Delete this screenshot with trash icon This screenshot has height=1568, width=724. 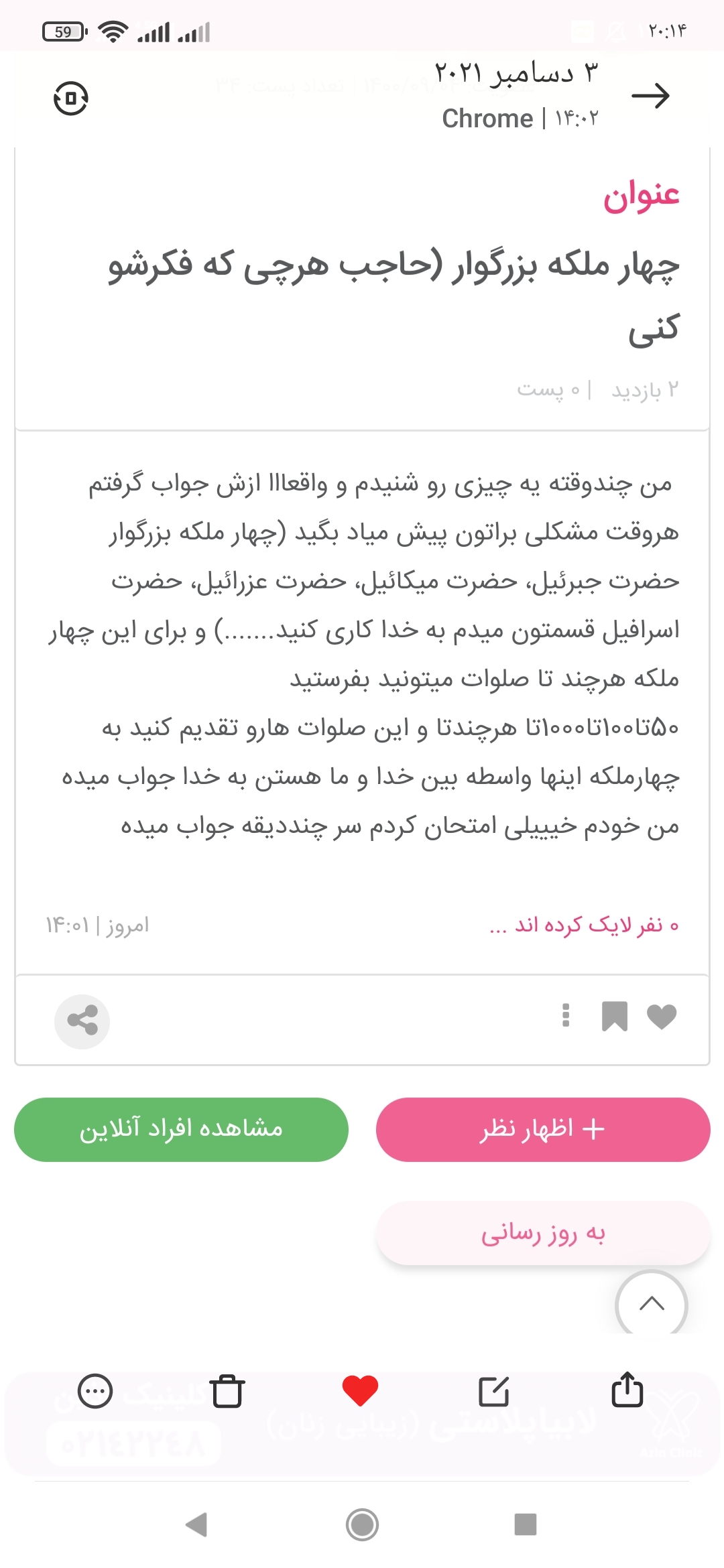(227, 1392)
